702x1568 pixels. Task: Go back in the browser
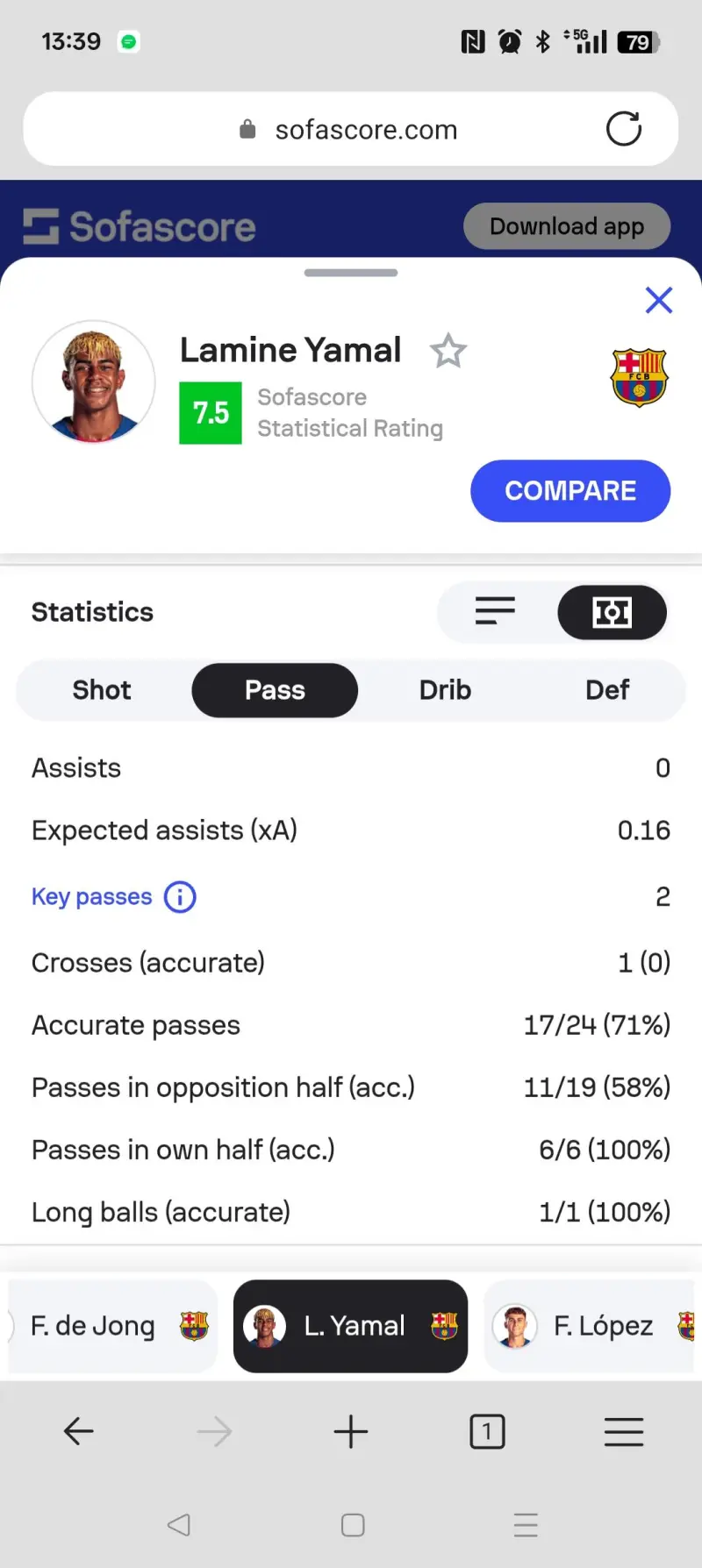click(78, 1431)
